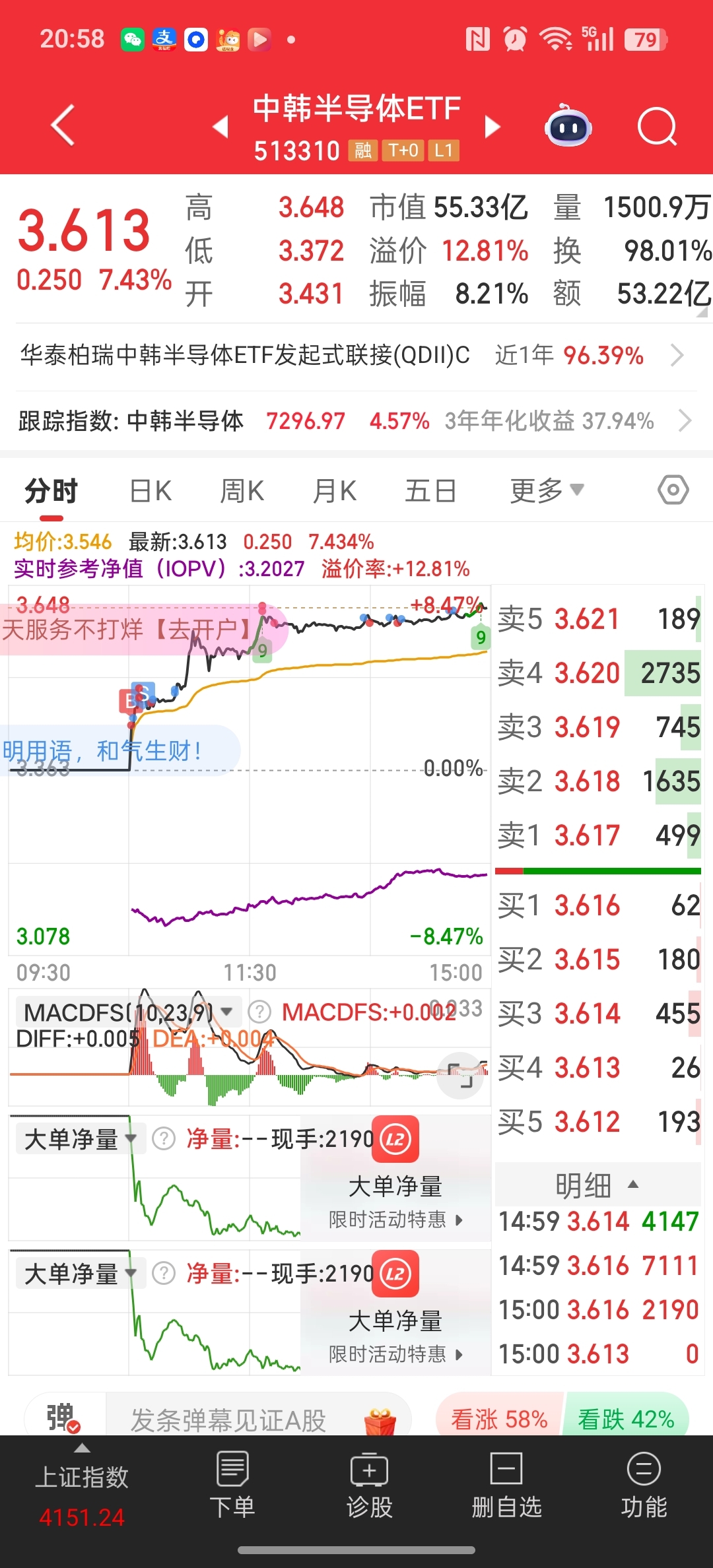
Task: Tap the chart settings gear icon
Action: [x=673, y=490]
